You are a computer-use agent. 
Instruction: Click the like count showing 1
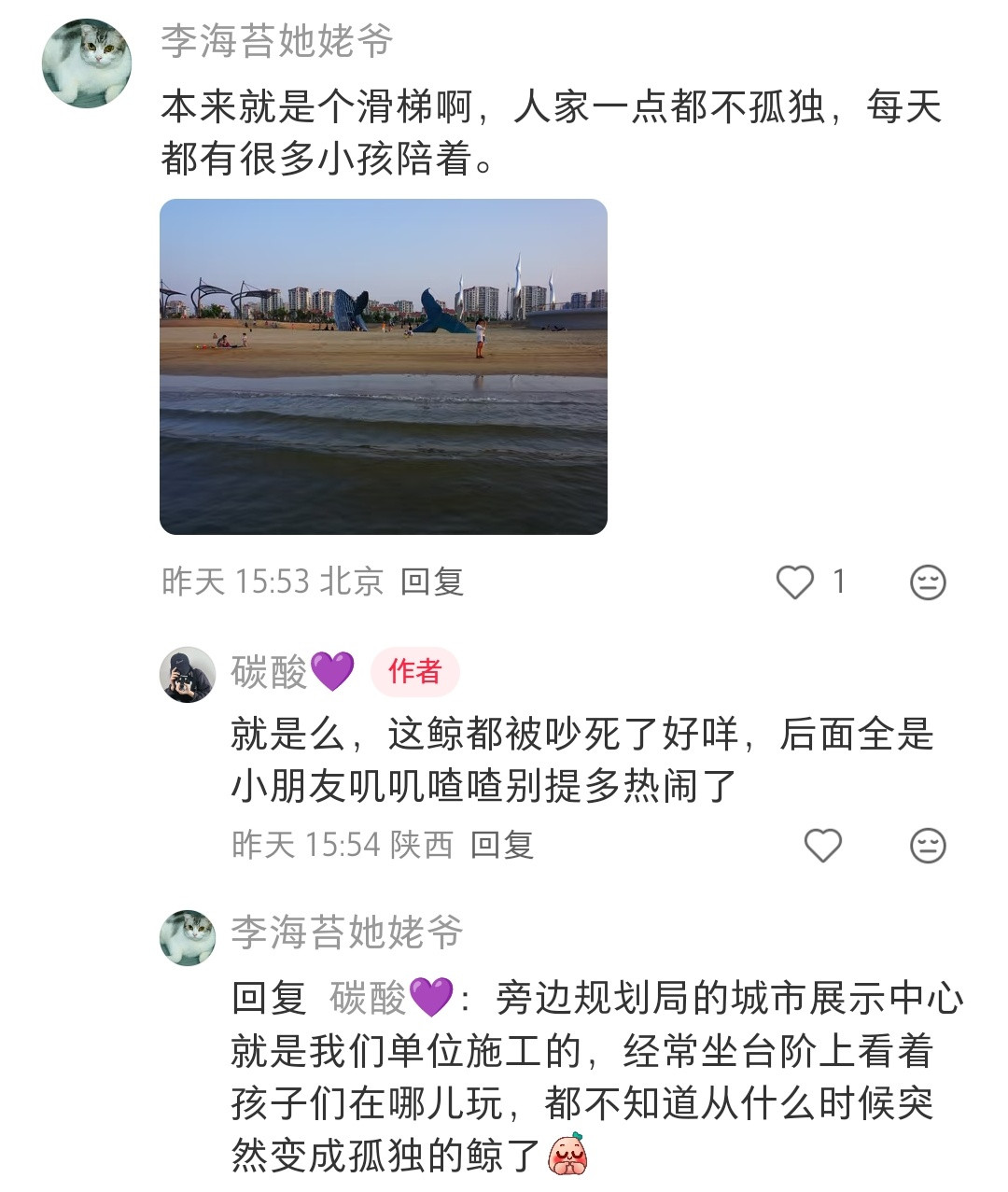(x=840, y=581)
